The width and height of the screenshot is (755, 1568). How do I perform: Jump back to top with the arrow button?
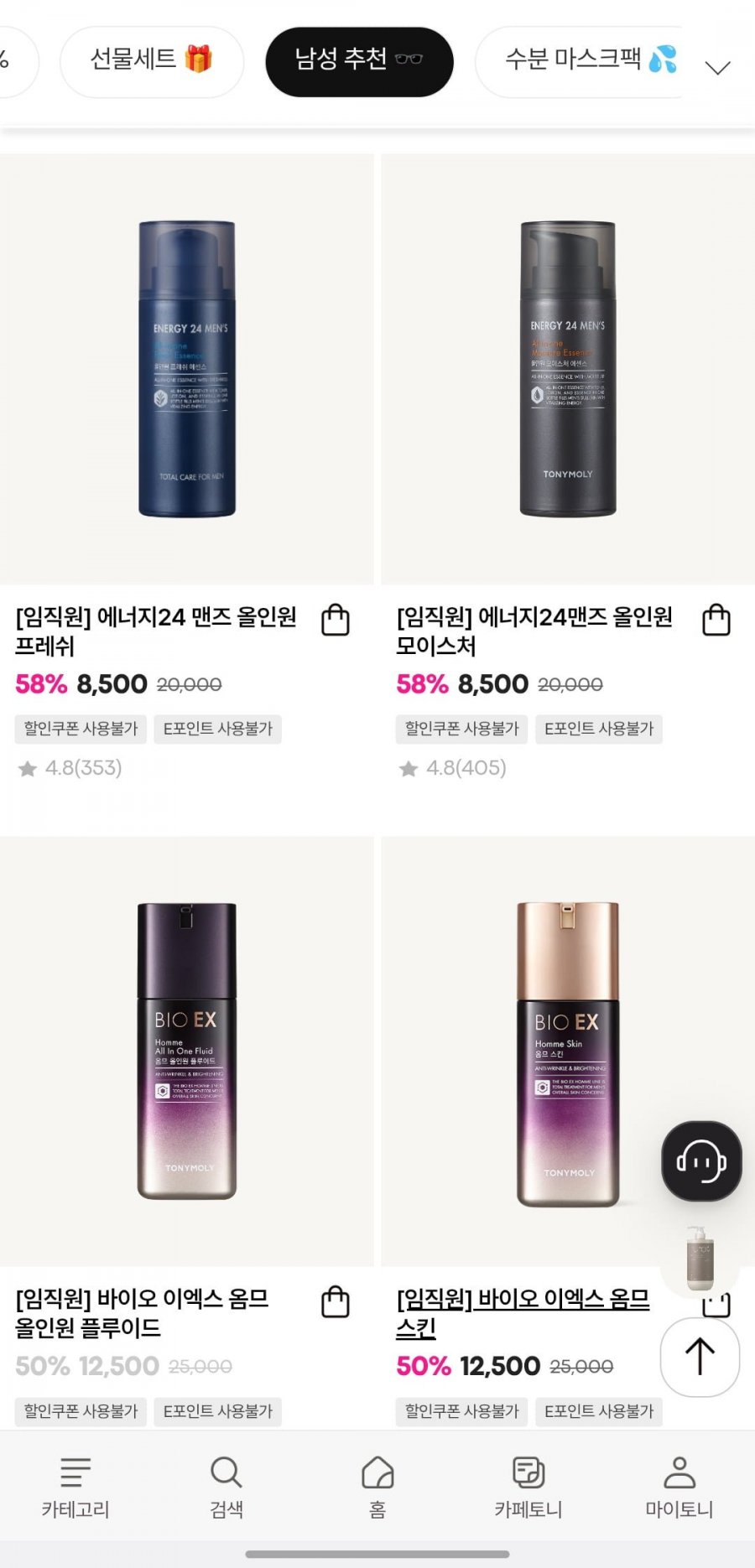click(x=700, y=1357)
